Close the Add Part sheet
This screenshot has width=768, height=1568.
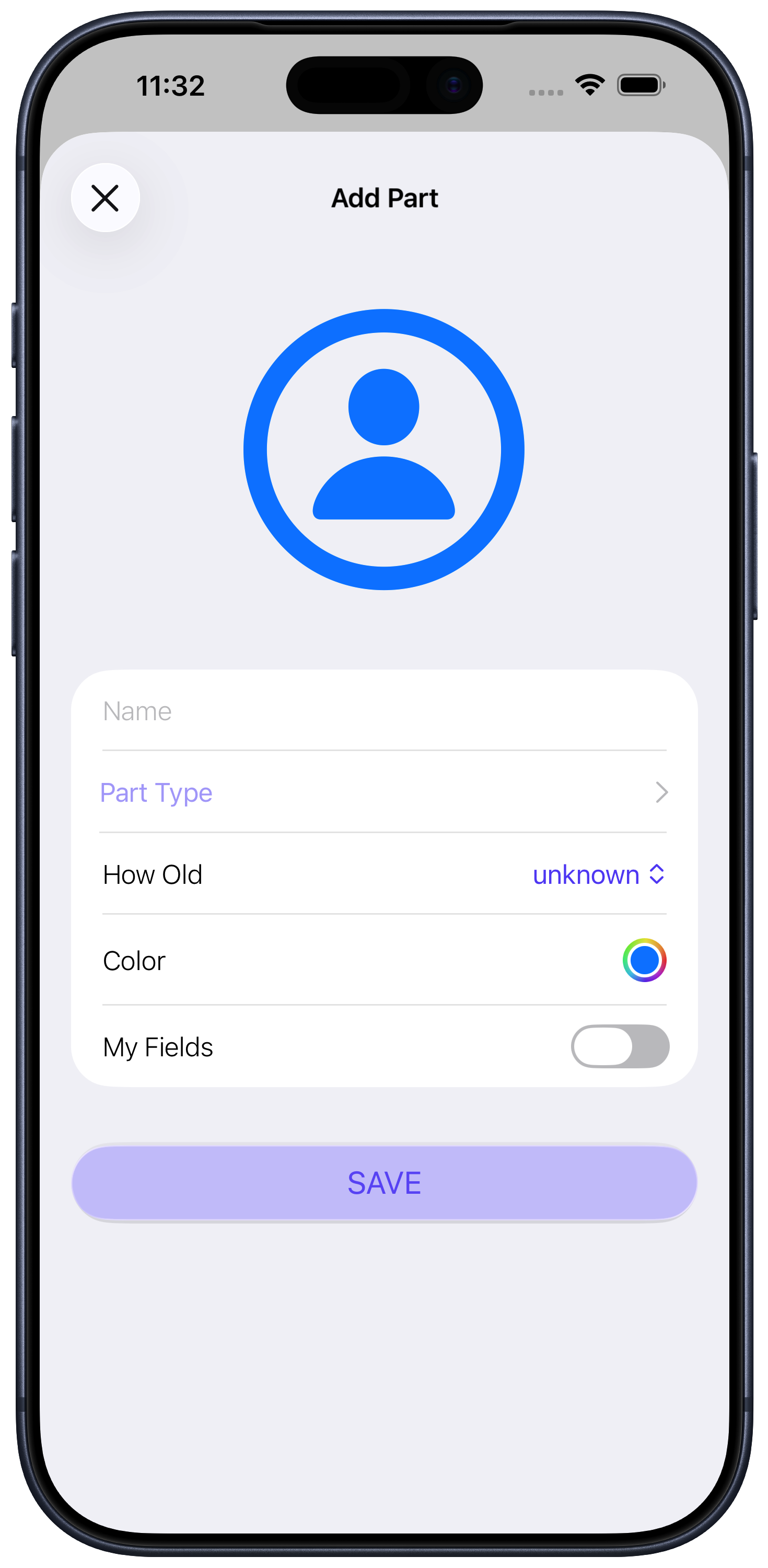[106, 198]
